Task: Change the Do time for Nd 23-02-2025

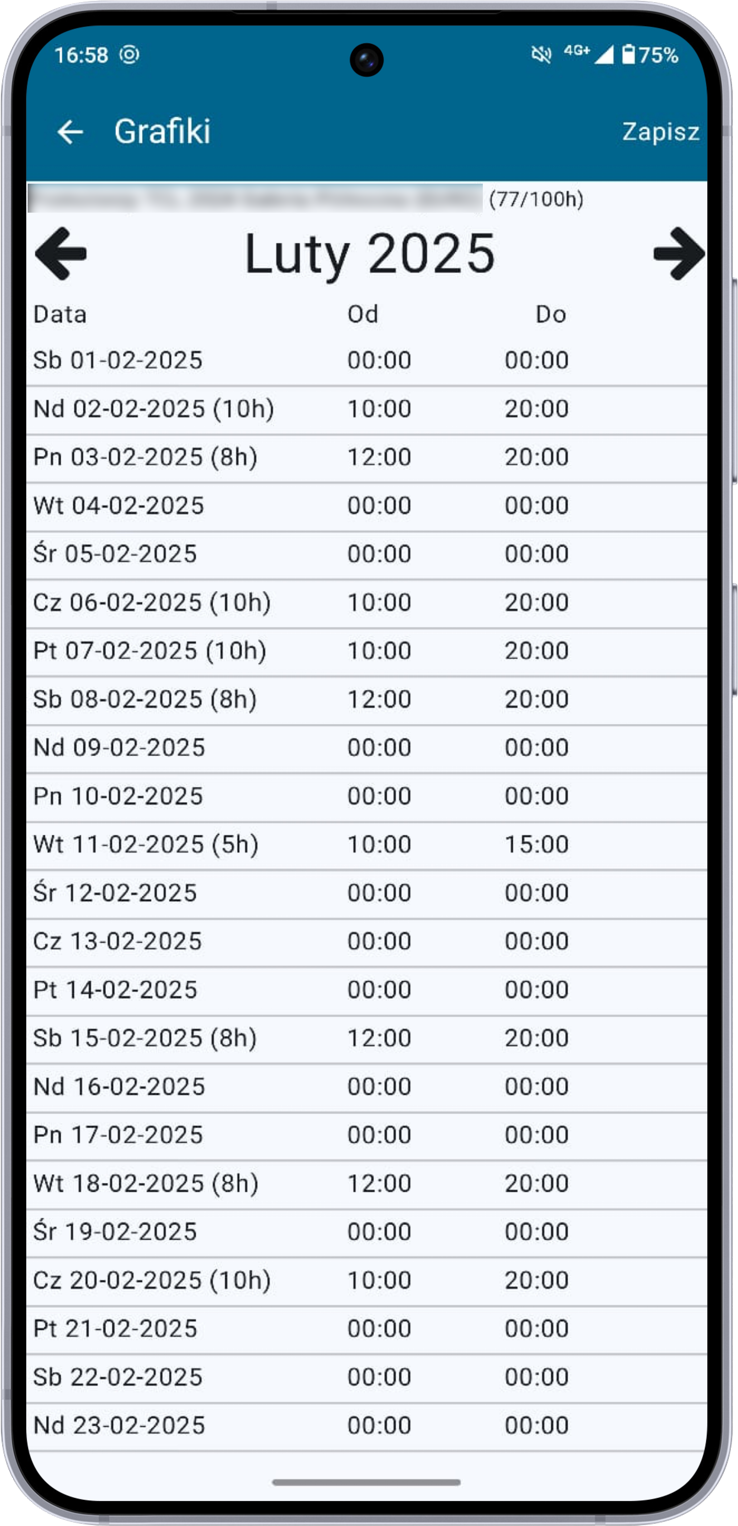Action: pos(536,1425)
